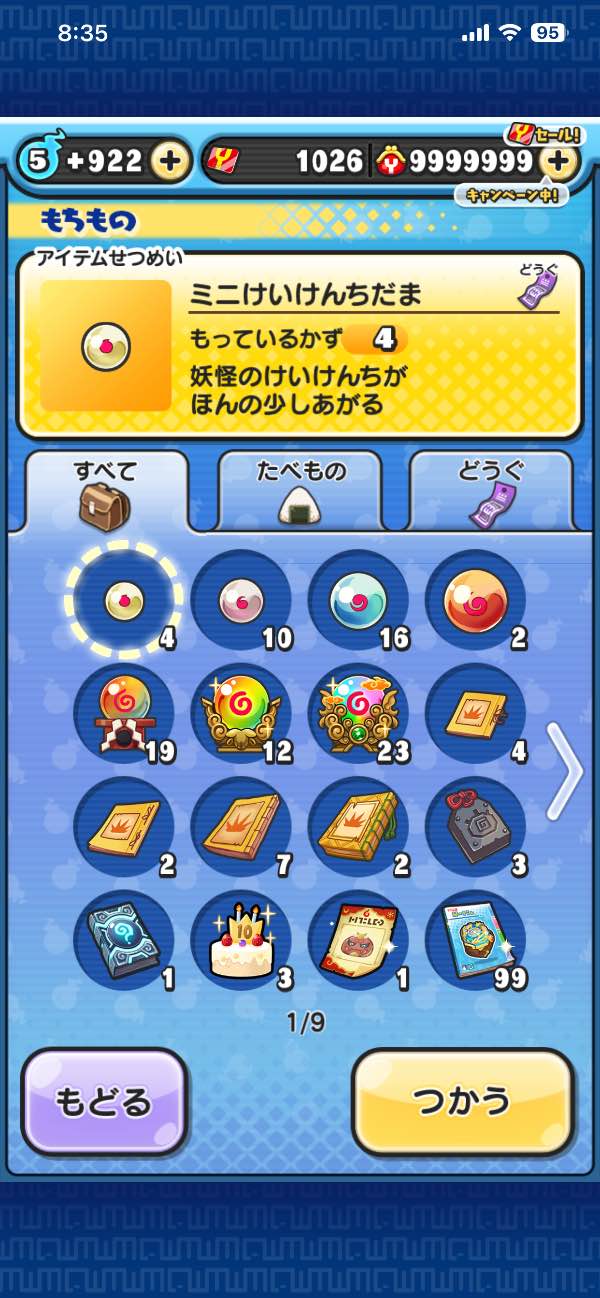Pick the jeweled orb item with count 23
Image resolution: width=600 pixels, height=1298 pixels.
click(x=358, y=714)
